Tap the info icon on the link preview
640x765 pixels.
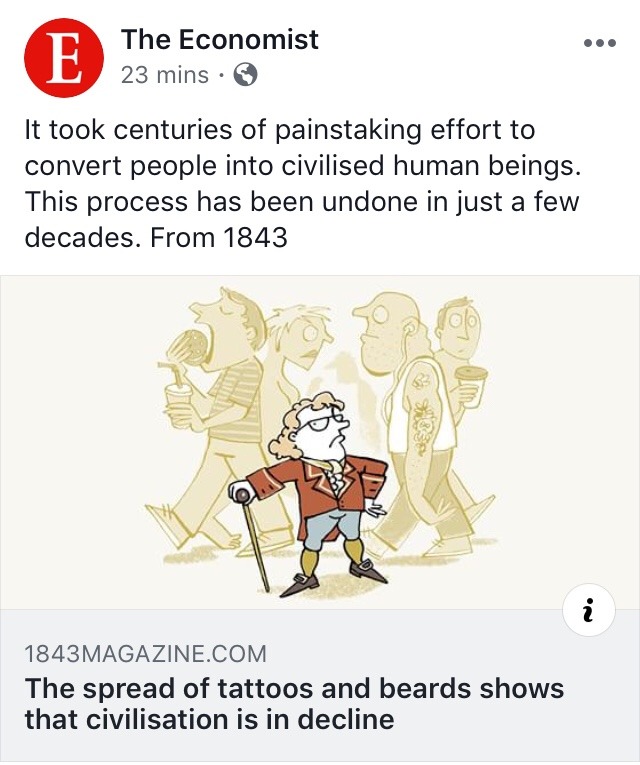(x=589, y=609)
